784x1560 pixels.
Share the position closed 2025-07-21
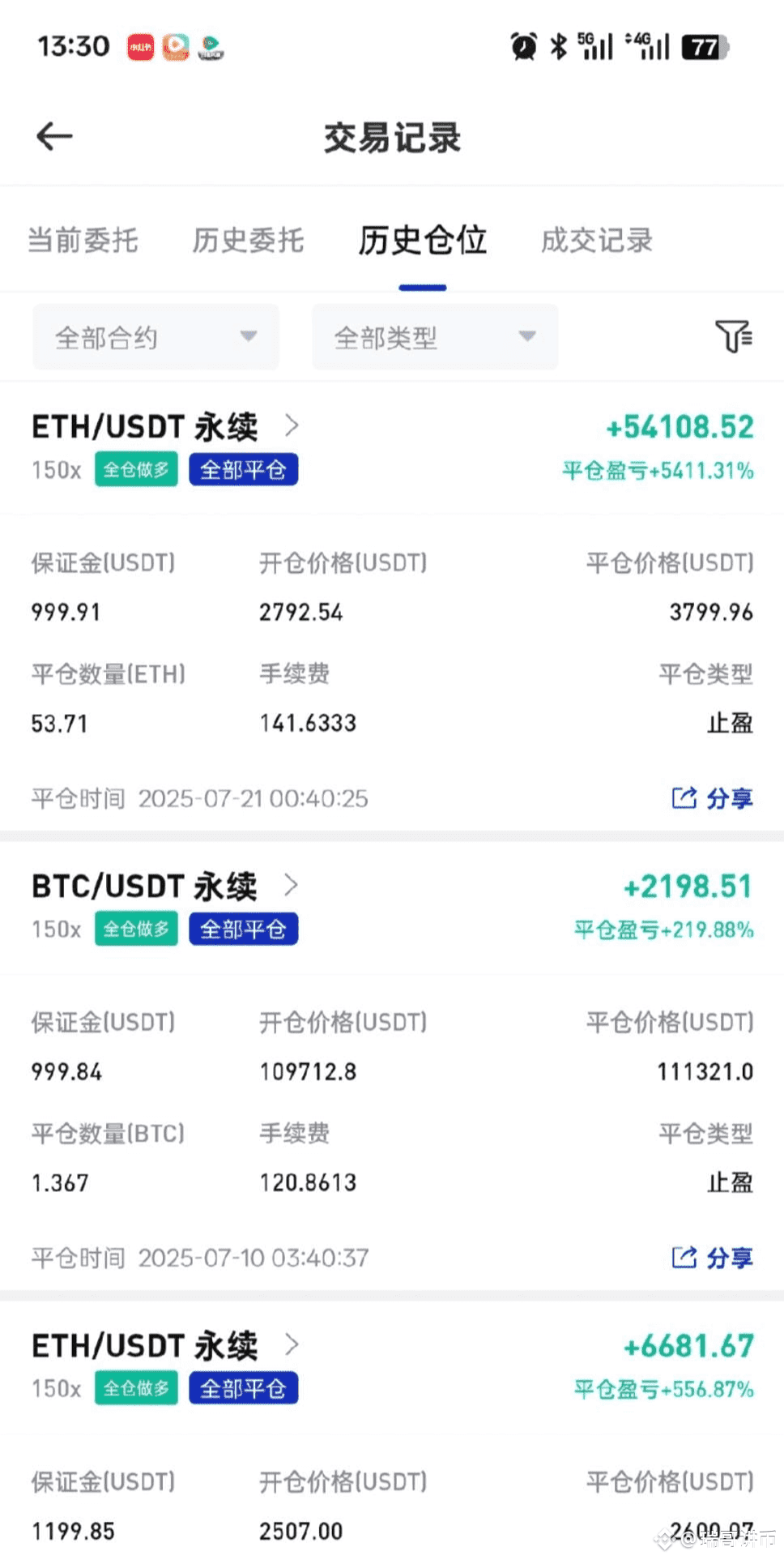tap(713, 798)
